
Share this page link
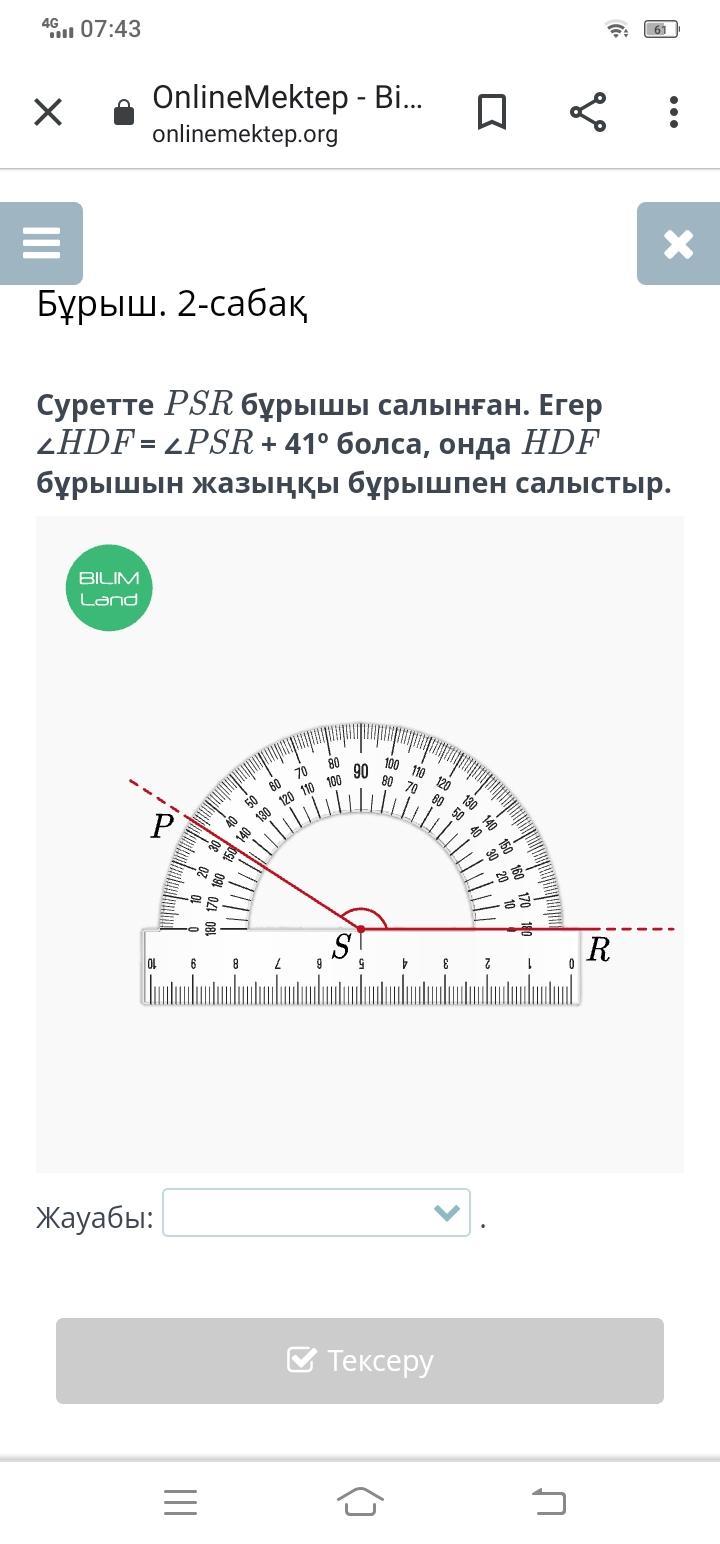tap(588, 112)
